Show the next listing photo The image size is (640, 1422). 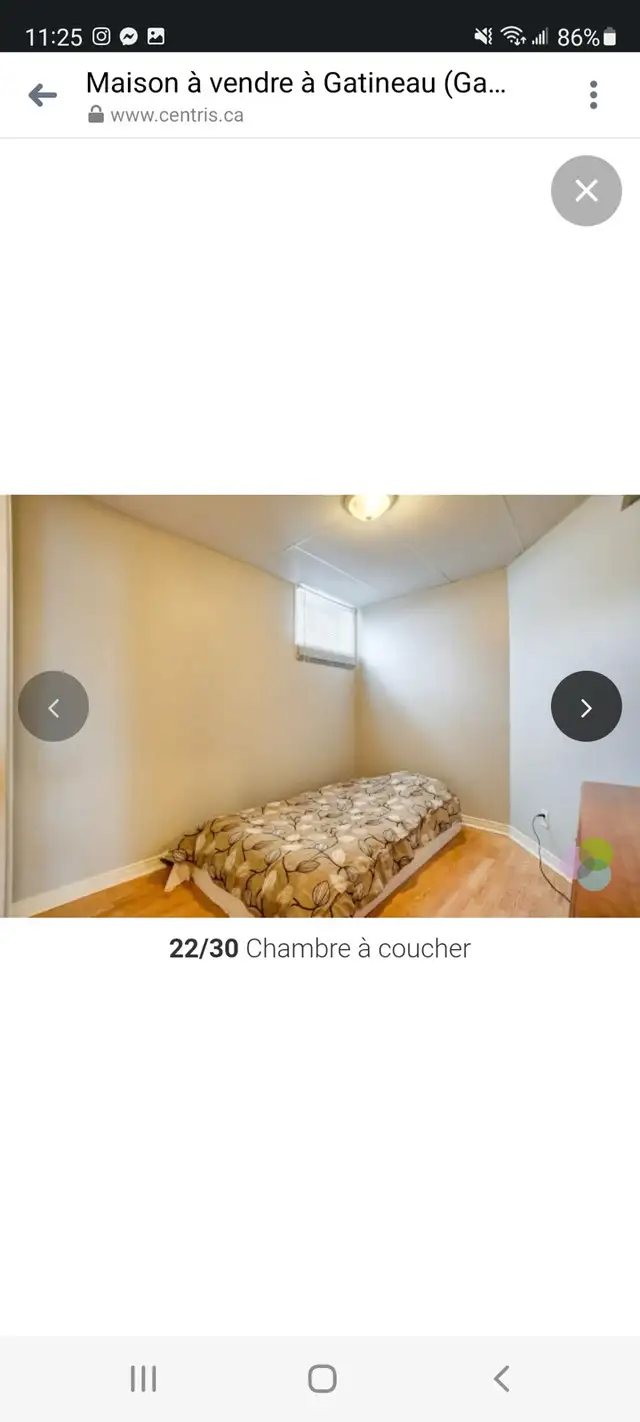[x=586, y=706]
